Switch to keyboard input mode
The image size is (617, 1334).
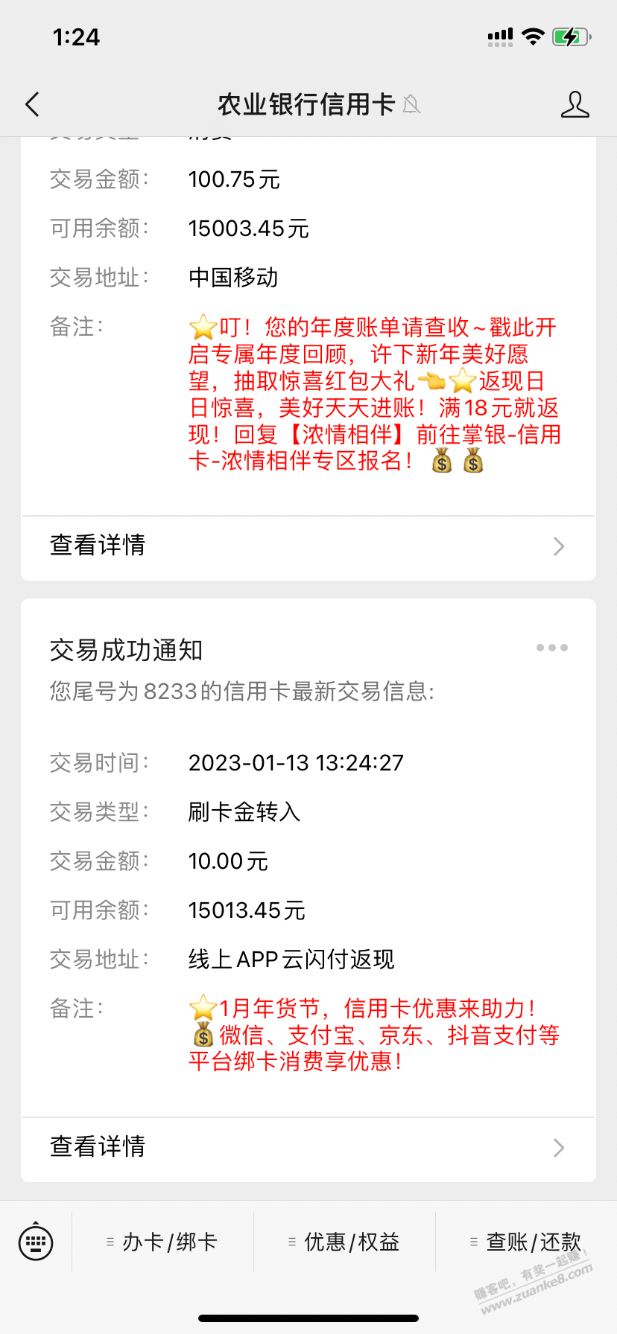click(36, 1242)
